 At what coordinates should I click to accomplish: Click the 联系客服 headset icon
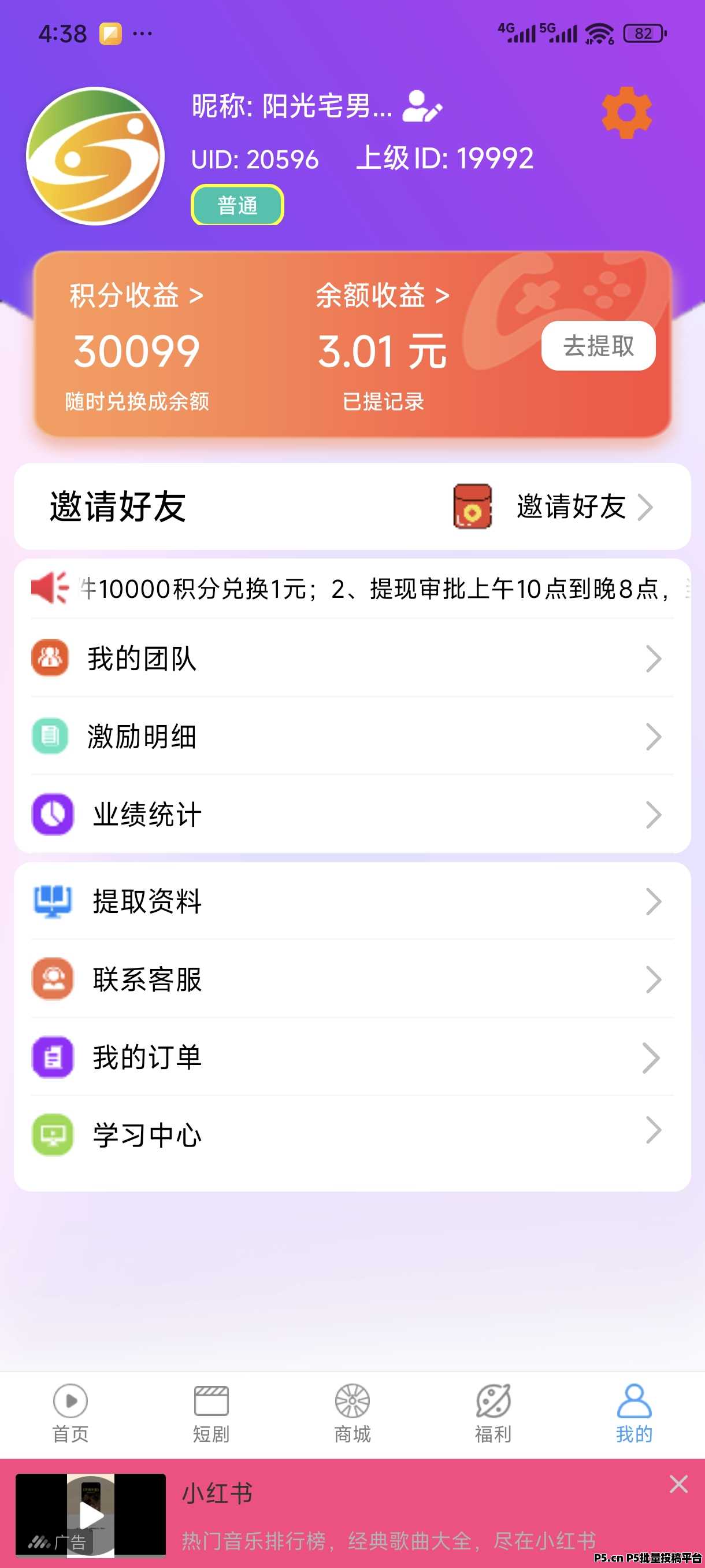tap(51, 980)
